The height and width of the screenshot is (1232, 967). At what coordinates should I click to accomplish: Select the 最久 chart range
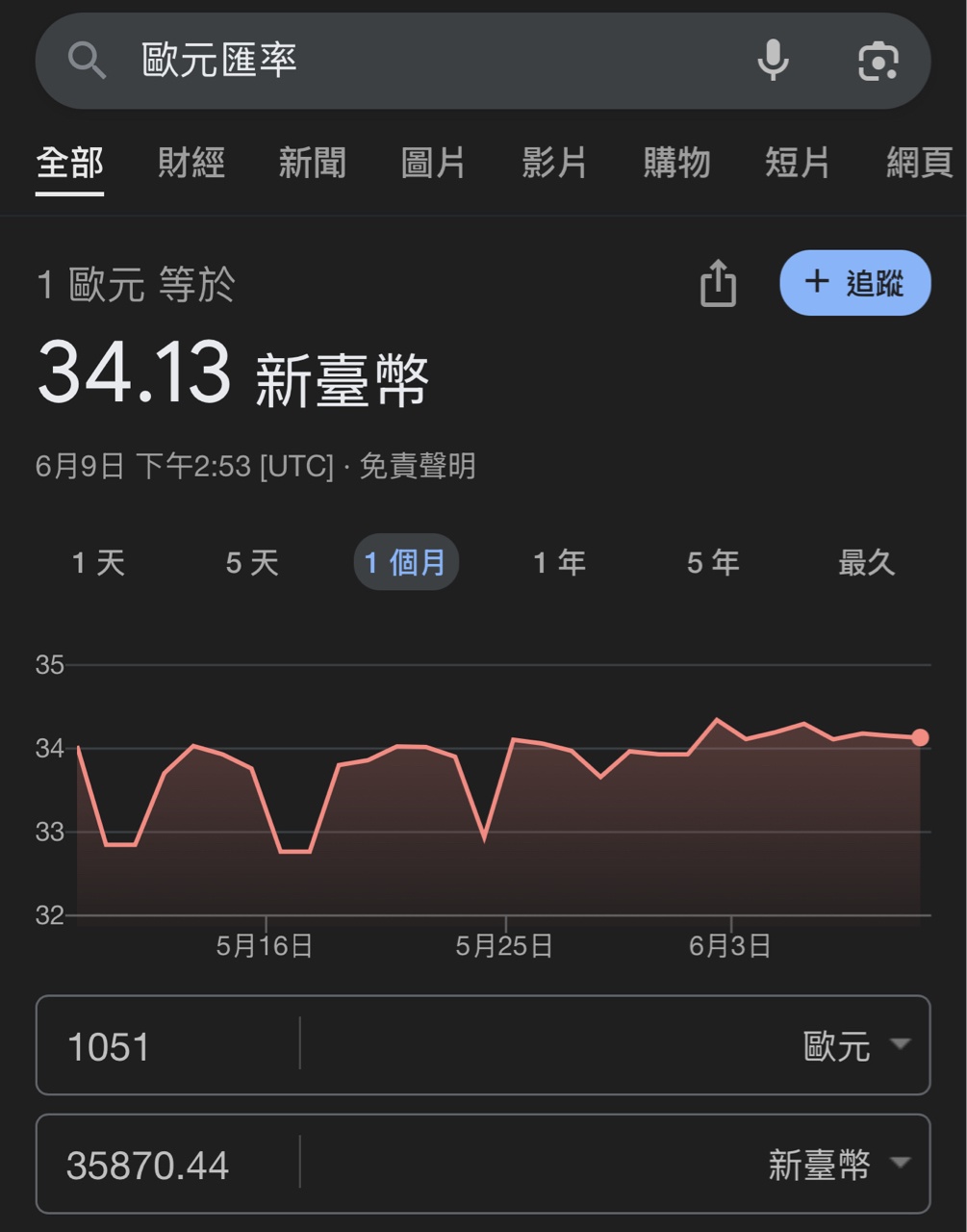tap(866, 562)
